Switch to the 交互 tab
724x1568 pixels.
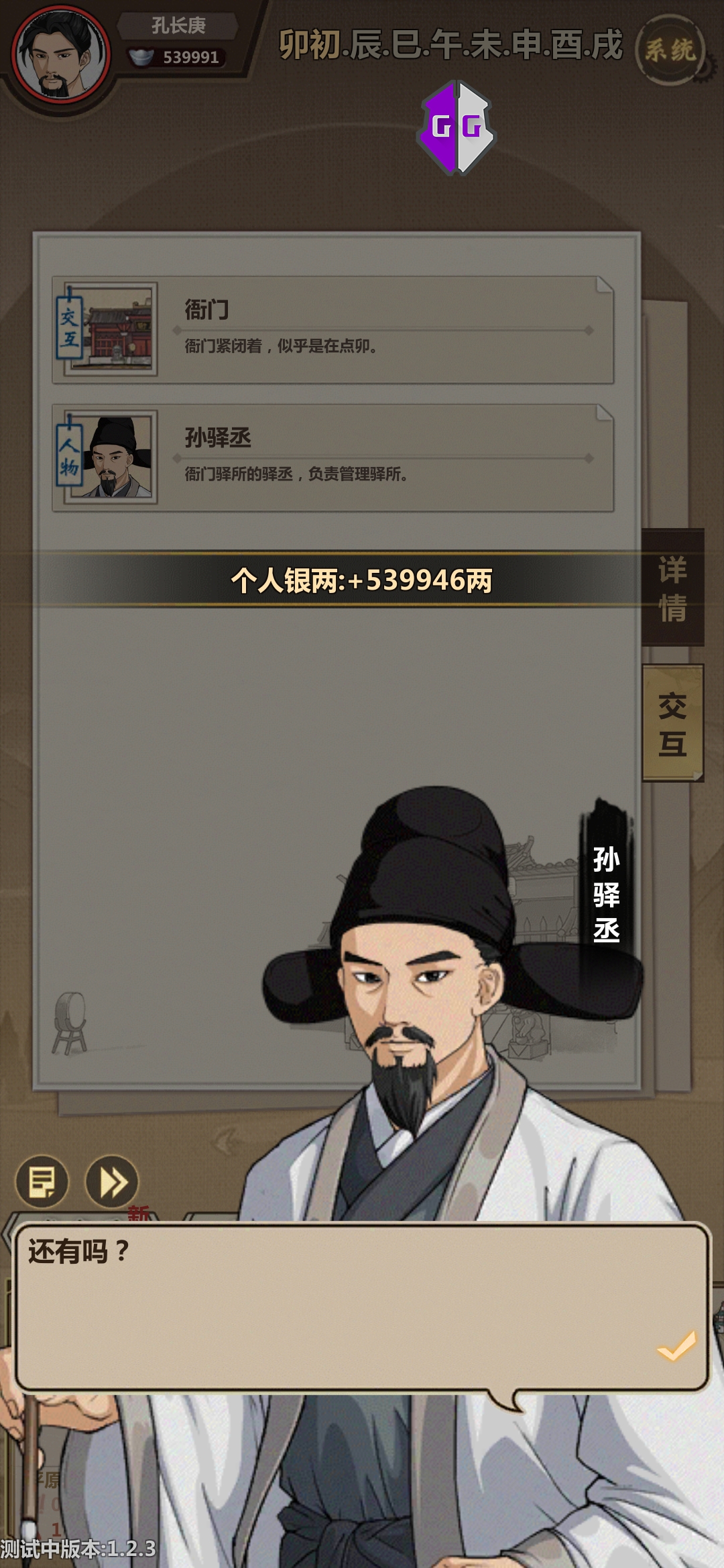(672, 724)
